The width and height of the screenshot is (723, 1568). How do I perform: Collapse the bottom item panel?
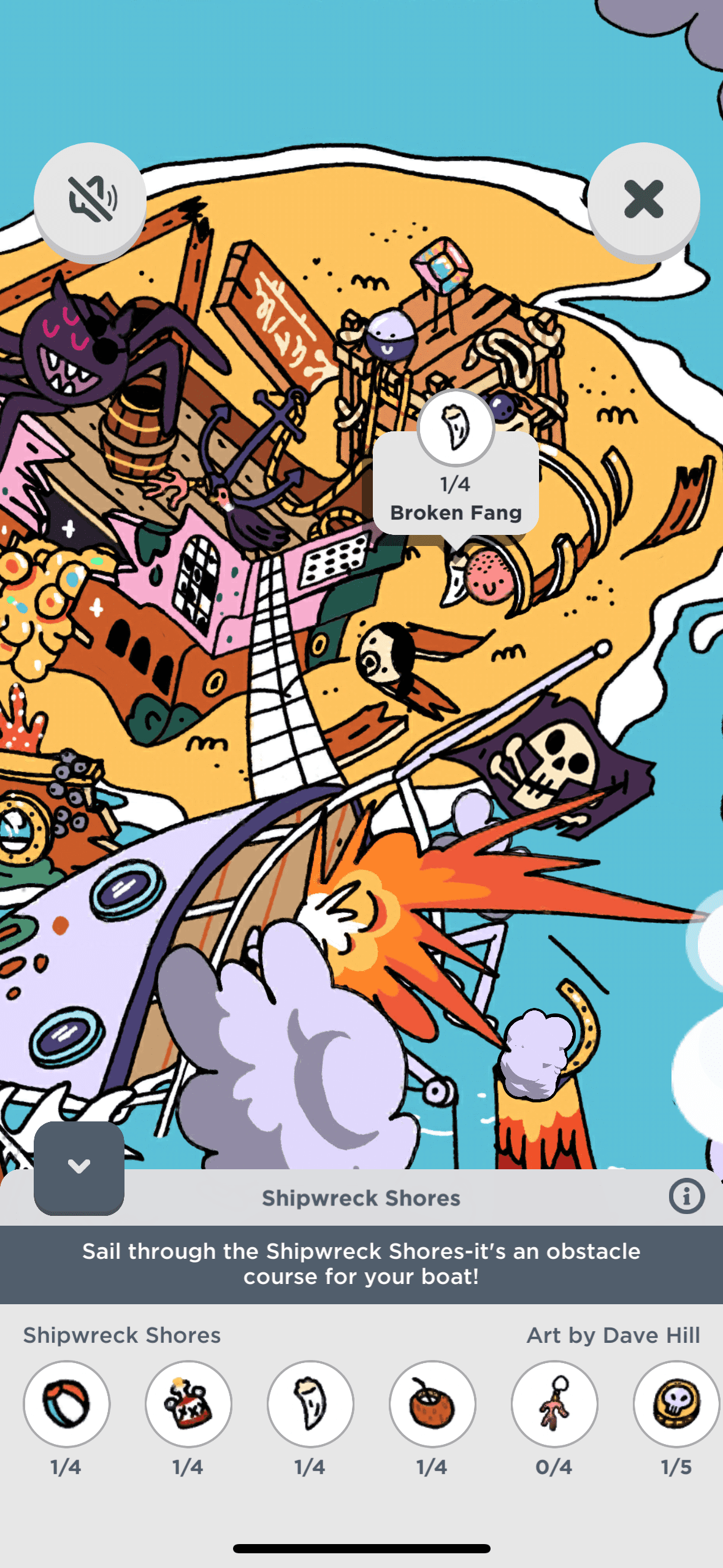[x=79, y=1167]
